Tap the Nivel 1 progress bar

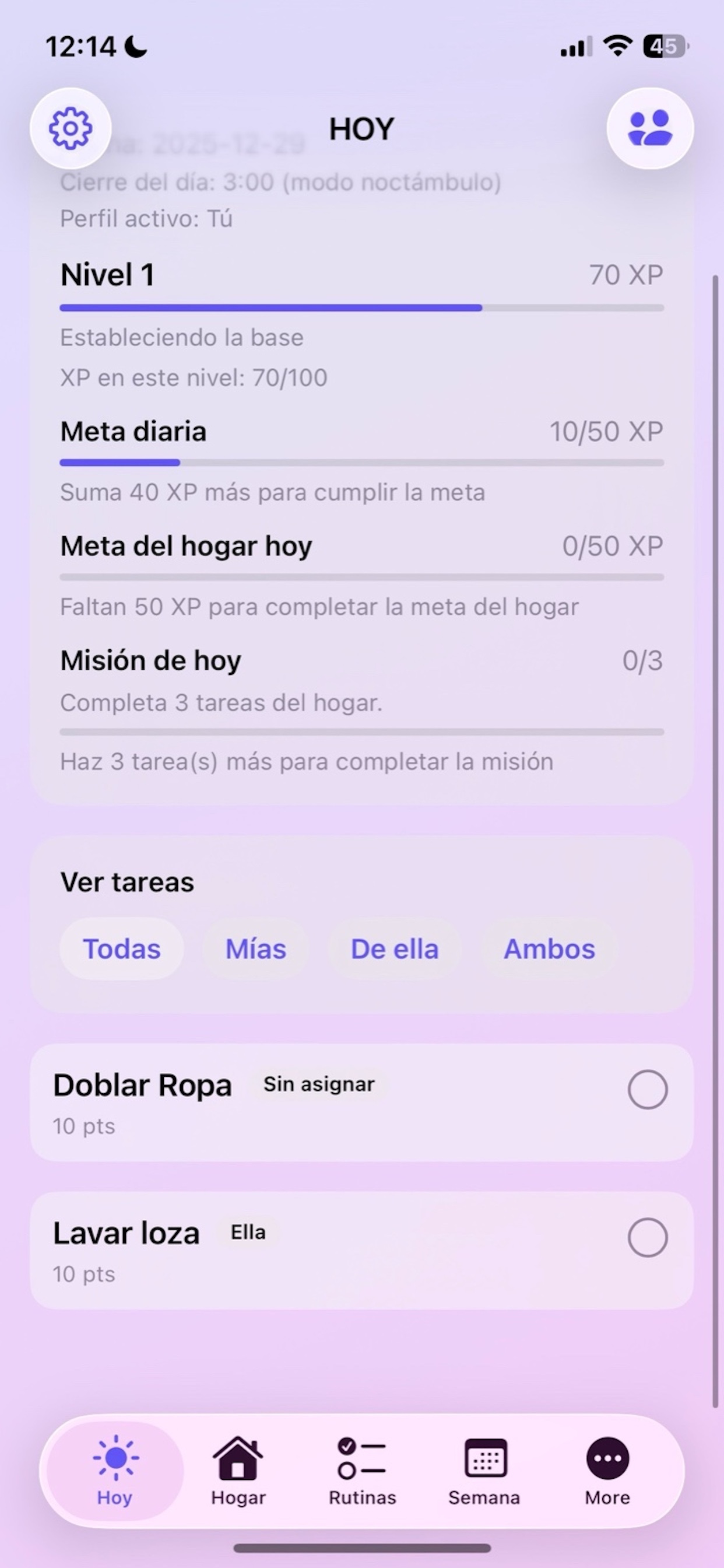tap(361, 307)
